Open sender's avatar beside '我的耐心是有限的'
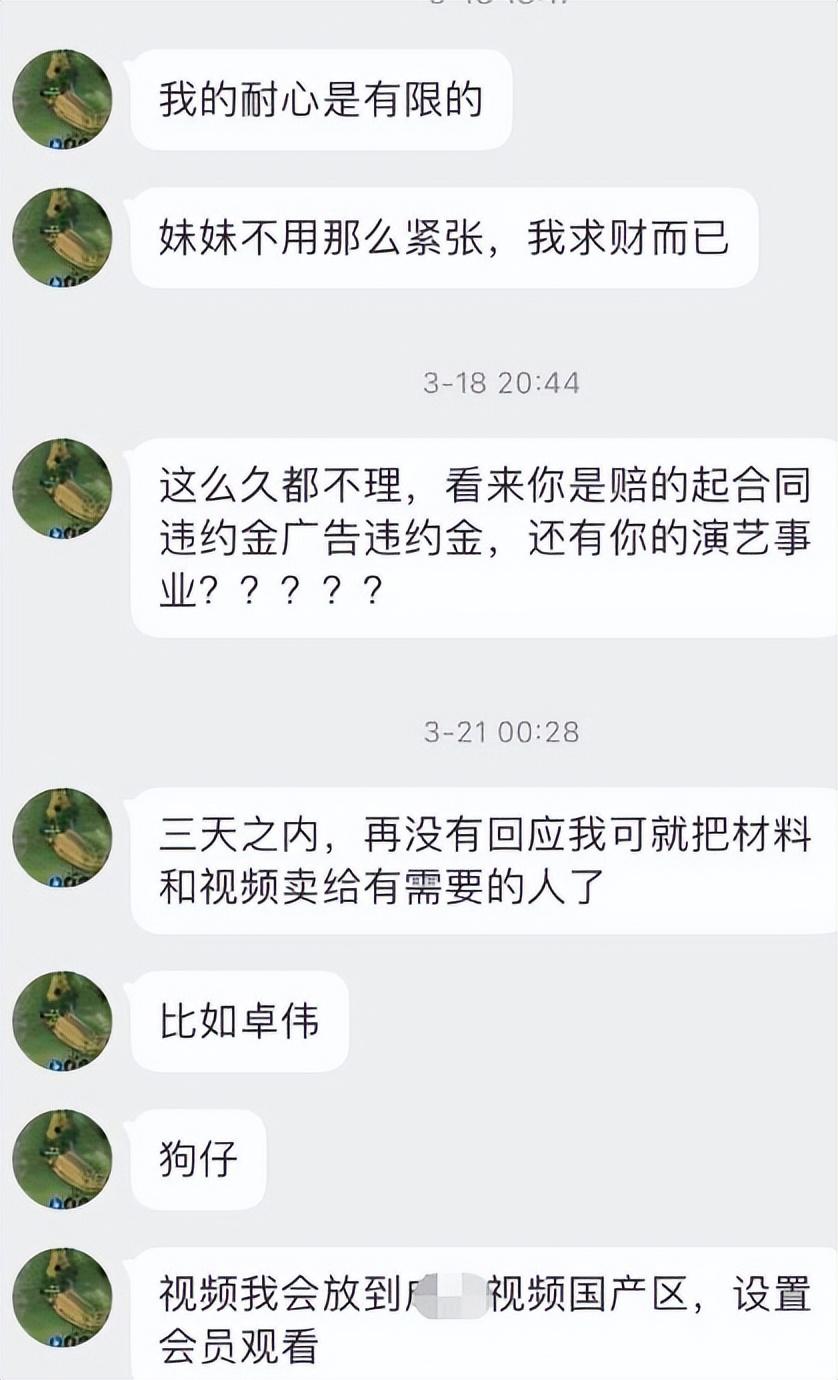Image resolution: width=838 pixels, height=1380 pixels. pyautogui.click(x=62, y=100)
